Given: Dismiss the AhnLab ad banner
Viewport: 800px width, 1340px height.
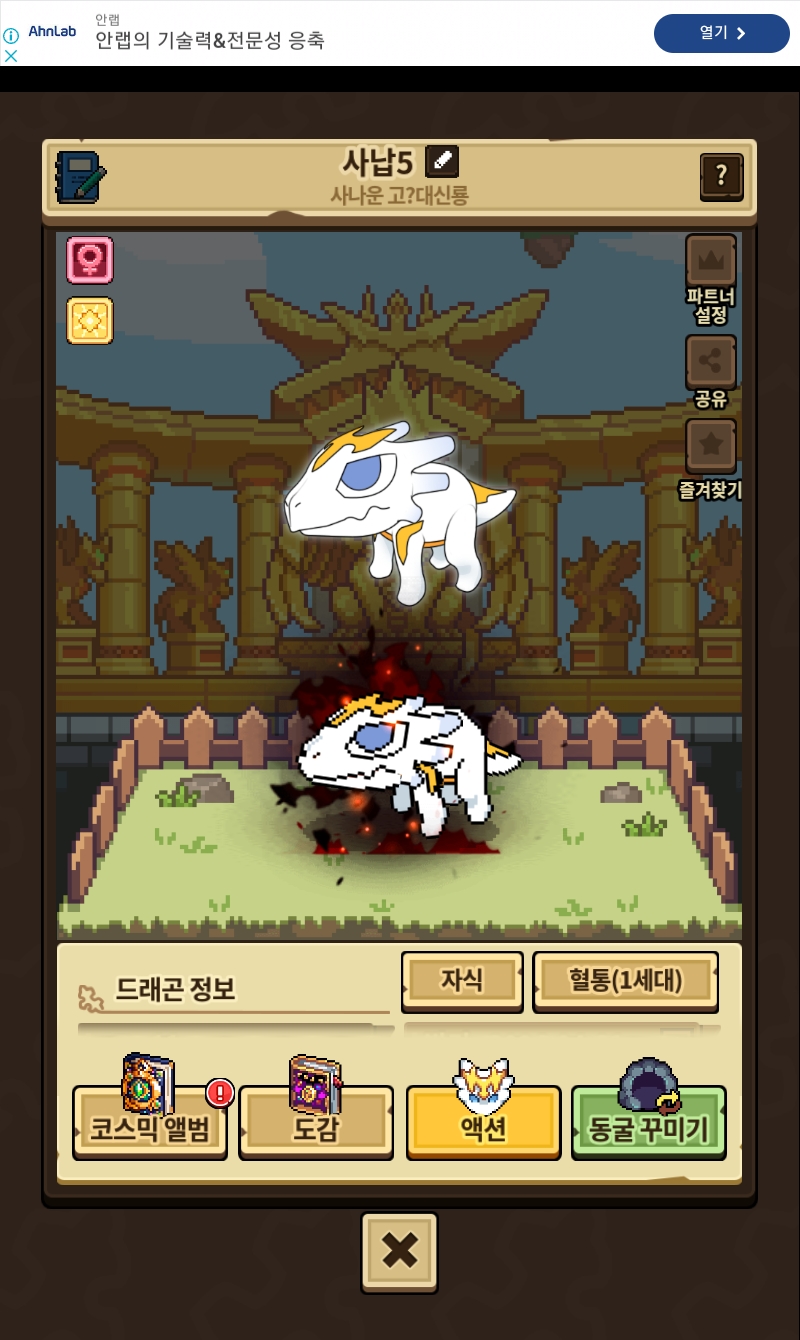Looking at the screenshot, I should (11, 56).
